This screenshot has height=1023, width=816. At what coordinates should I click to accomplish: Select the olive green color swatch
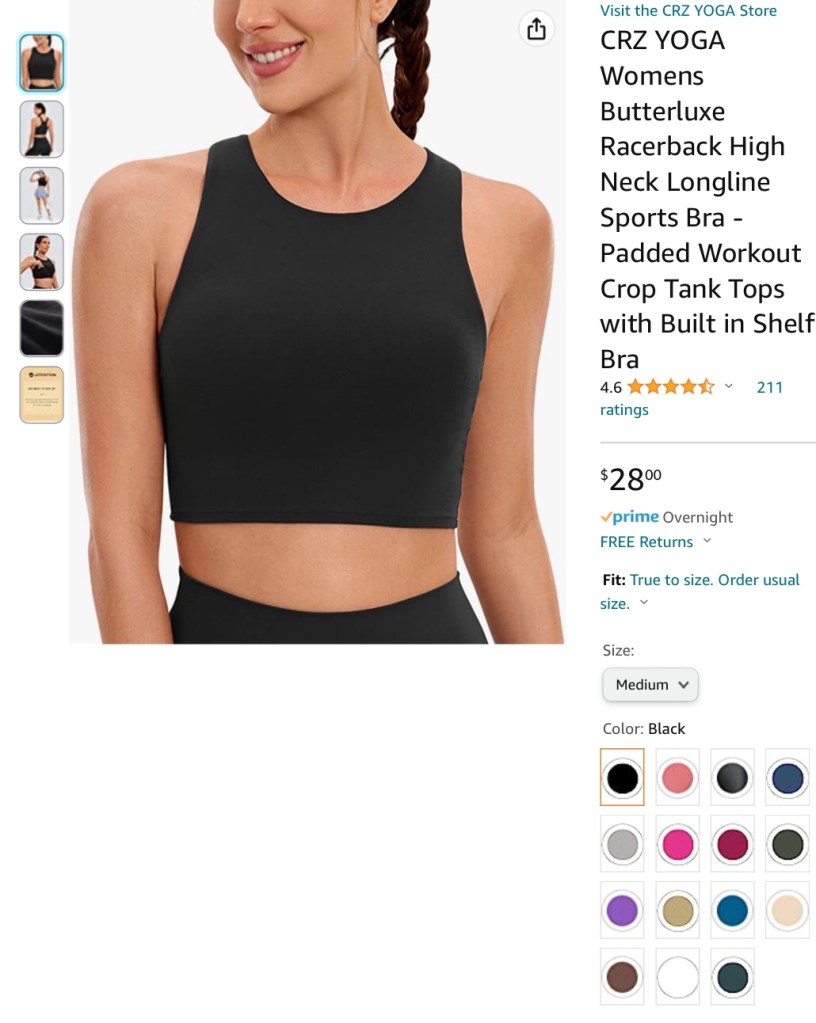pyautogui.click(x=787, y=845)
